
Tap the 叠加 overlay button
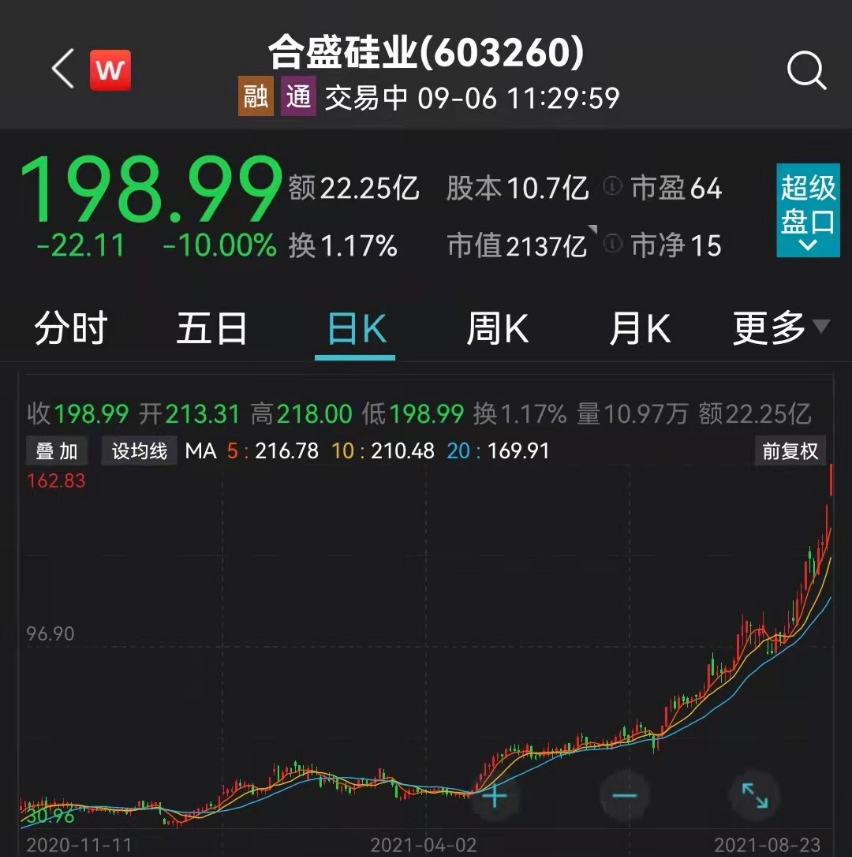[57, 451]
